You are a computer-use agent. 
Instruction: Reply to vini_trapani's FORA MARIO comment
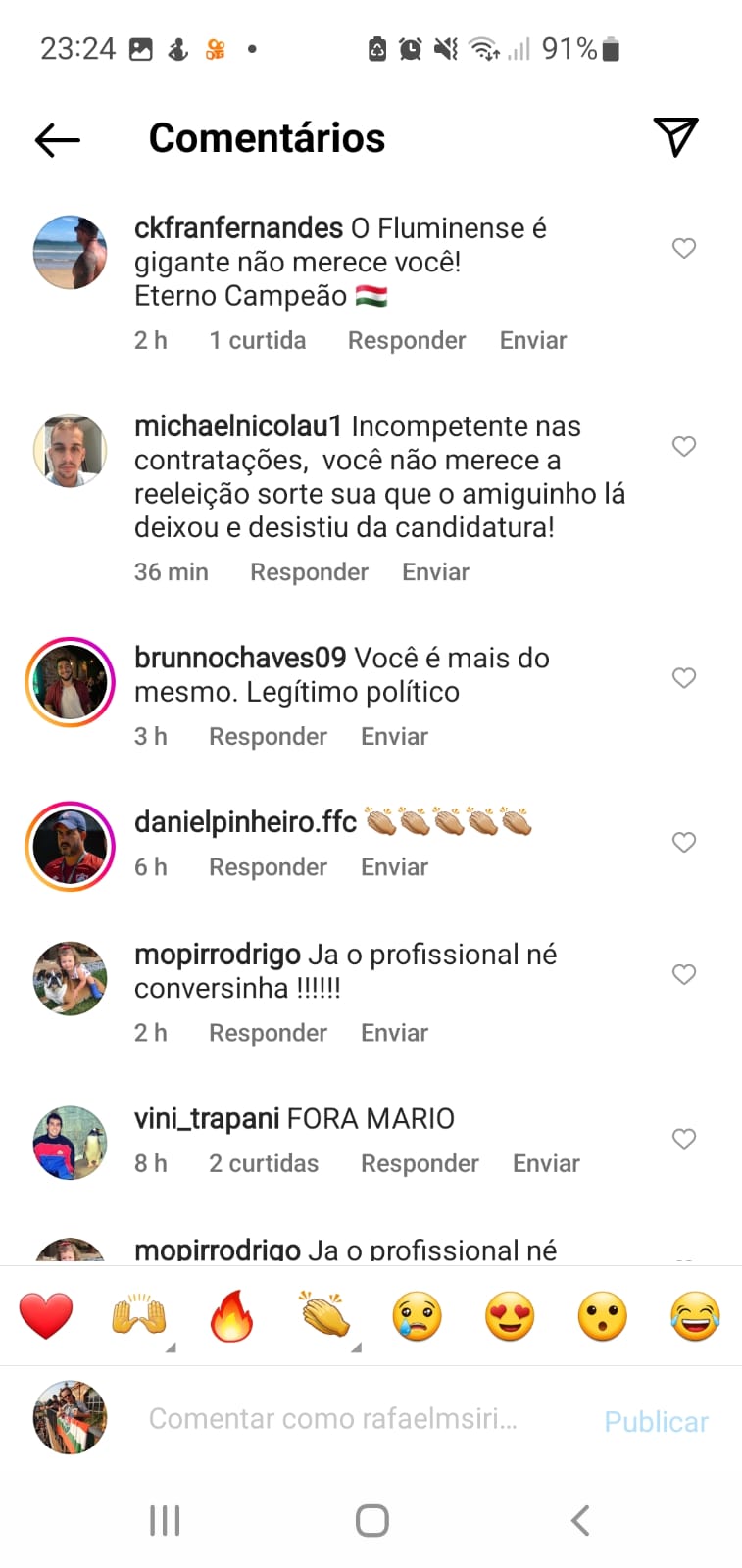[420, 1163]
